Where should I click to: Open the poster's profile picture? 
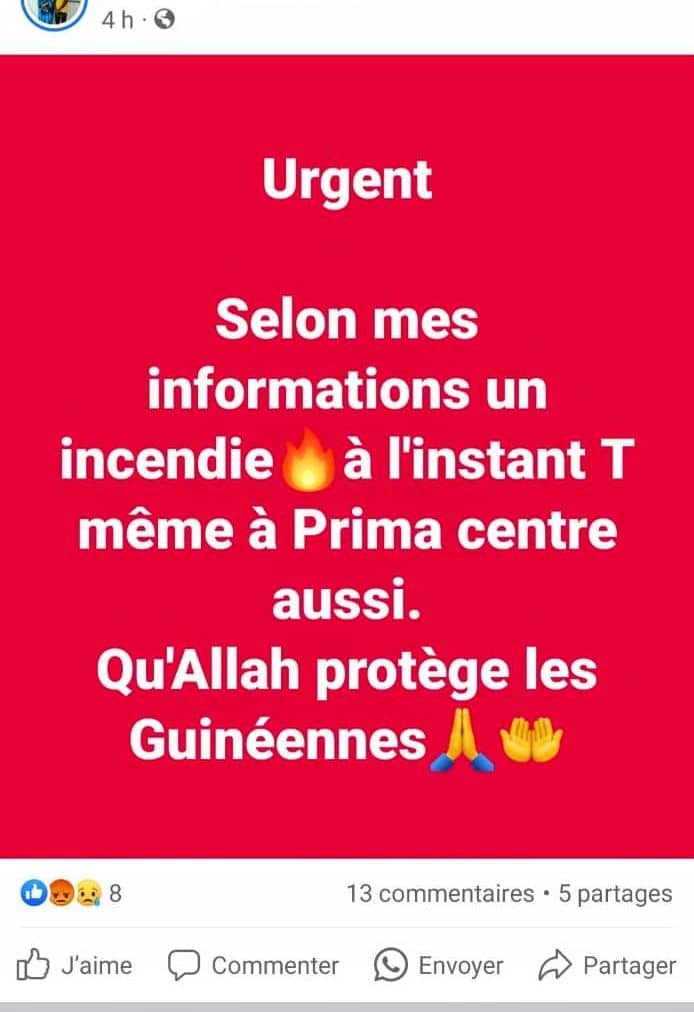coord(54,12)
